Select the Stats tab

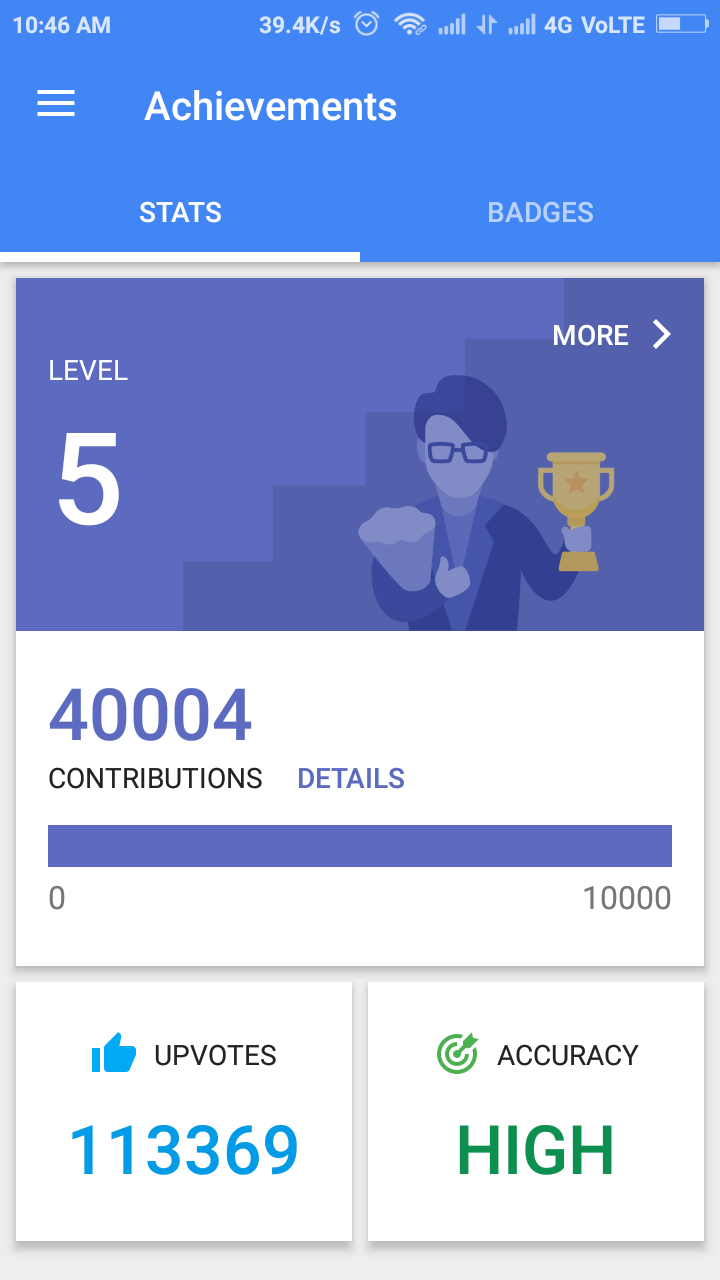click(180, 213)
